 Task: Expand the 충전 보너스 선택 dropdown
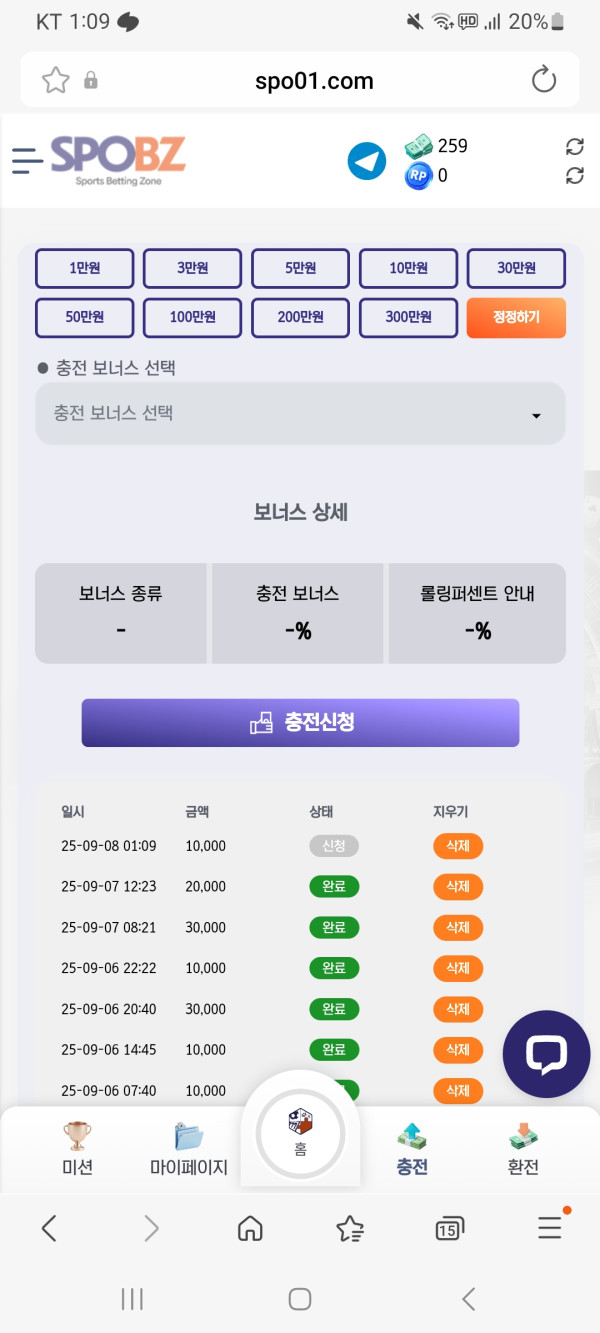(300, 413)
